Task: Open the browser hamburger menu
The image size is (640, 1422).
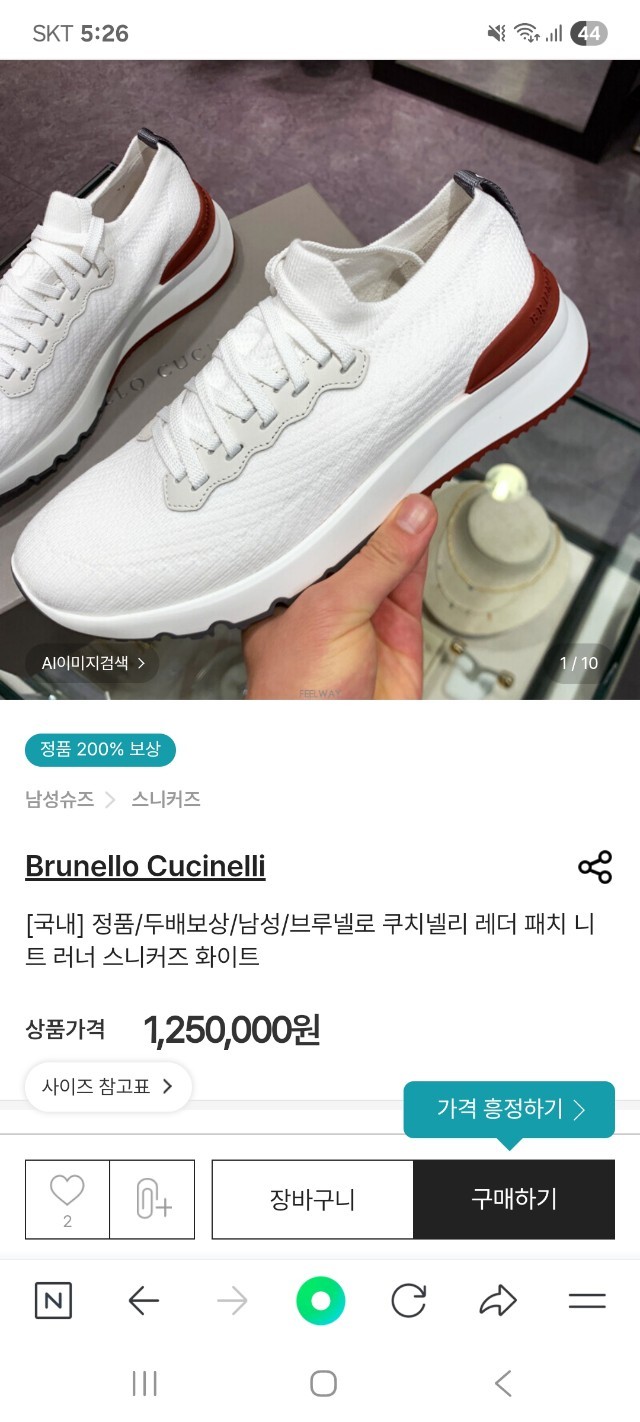Action: pos(587,1301)
